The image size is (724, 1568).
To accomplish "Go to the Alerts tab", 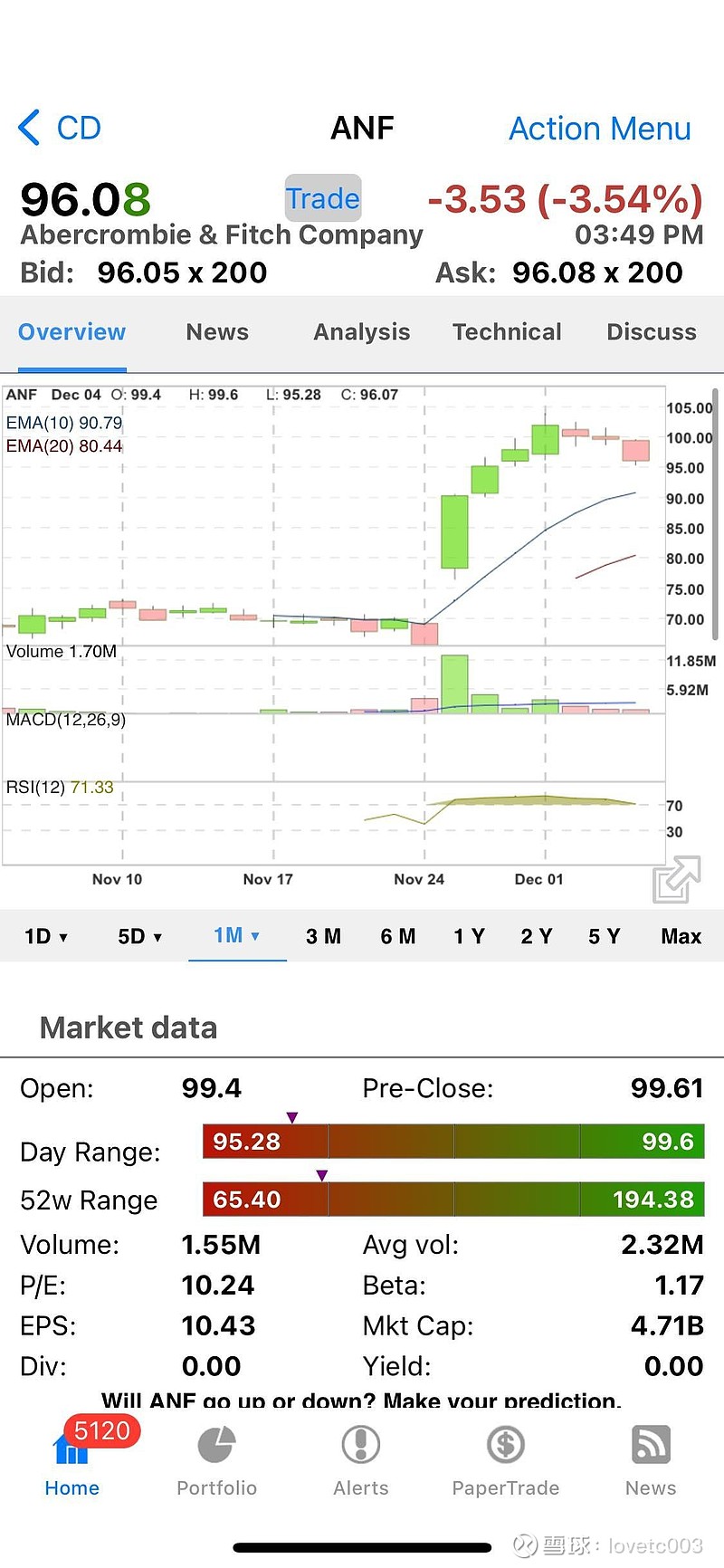I will pos(361,1461).
